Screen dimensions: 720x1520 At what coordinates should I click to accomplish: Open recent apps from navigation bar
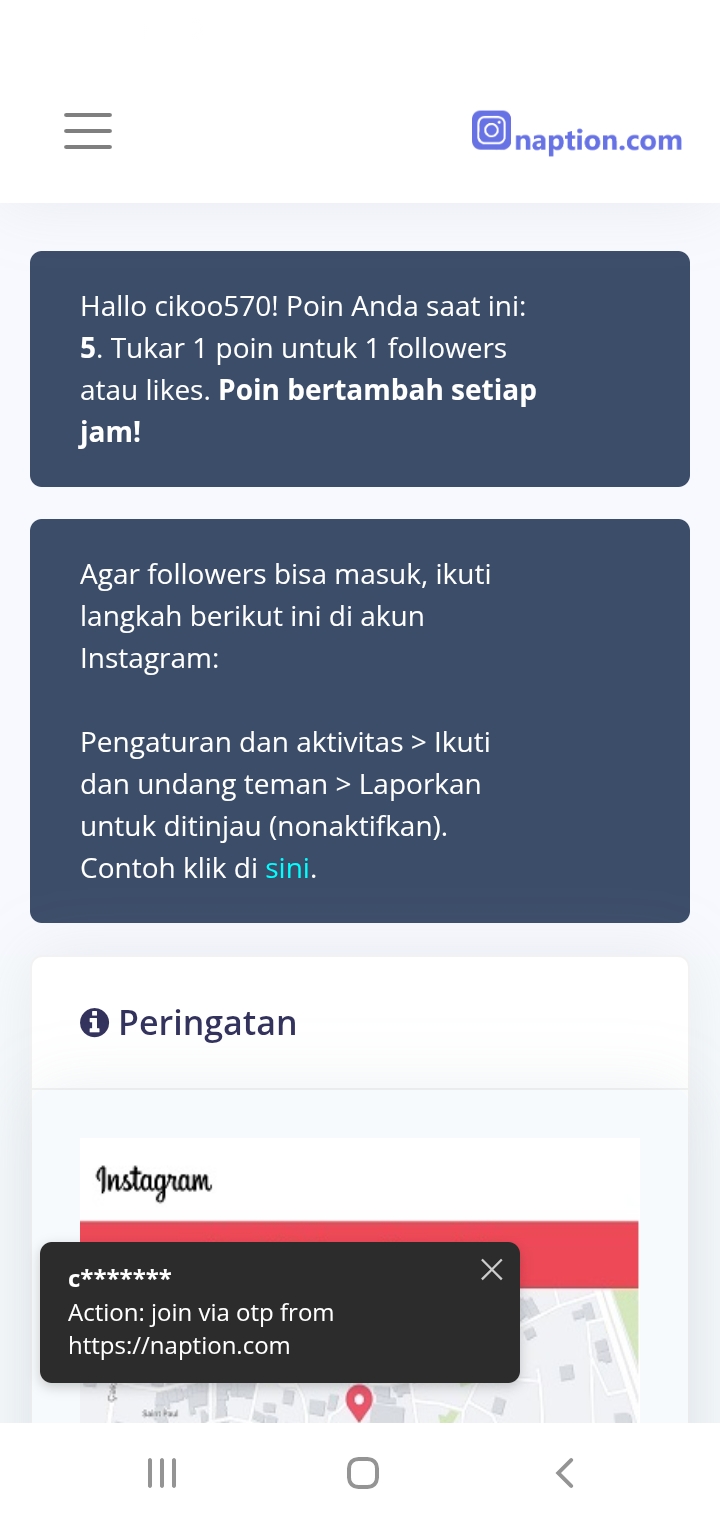[162, 1472]
